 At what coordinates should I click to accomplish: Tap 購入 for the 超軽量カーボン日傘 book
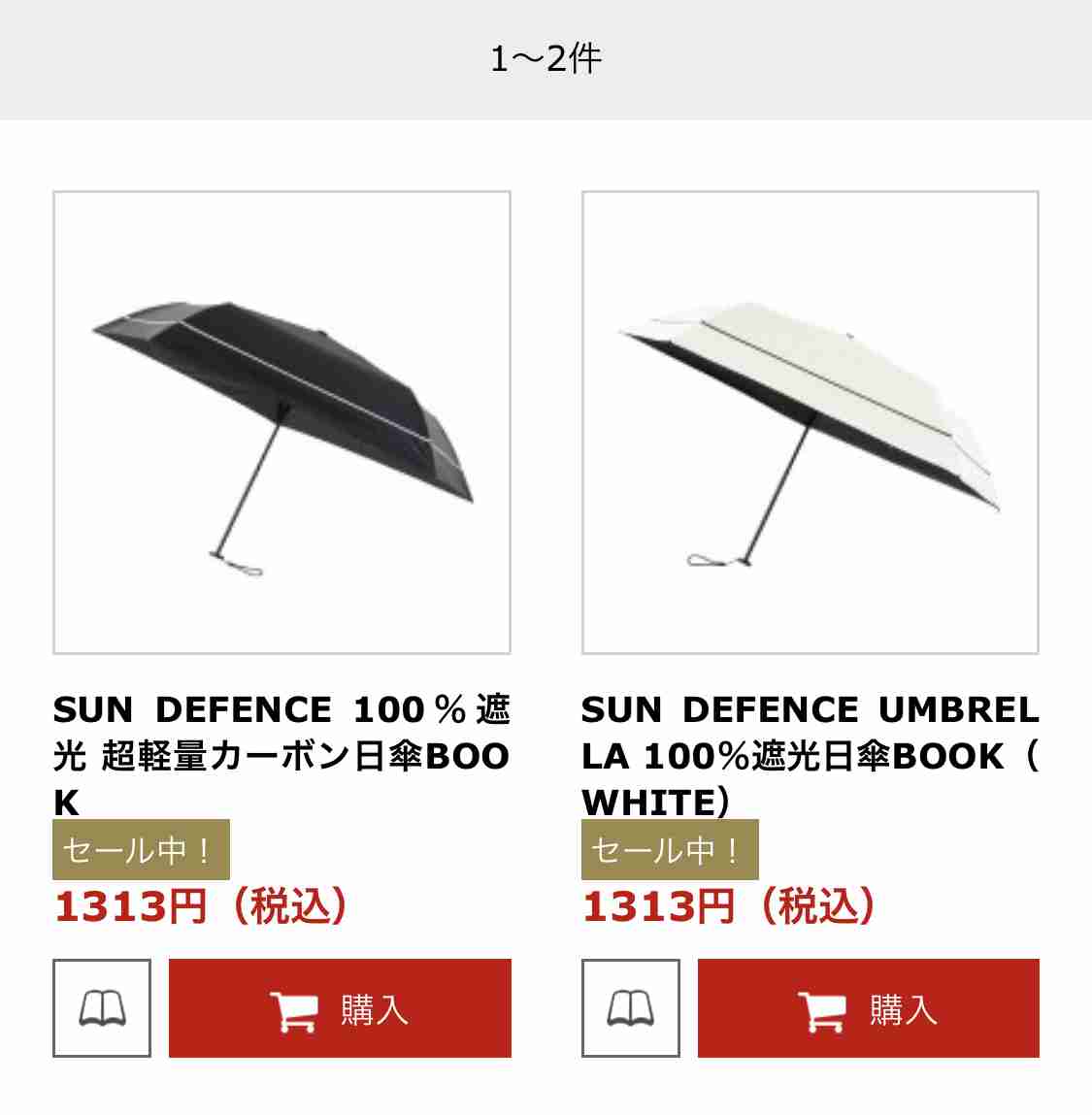point(340,1008)
